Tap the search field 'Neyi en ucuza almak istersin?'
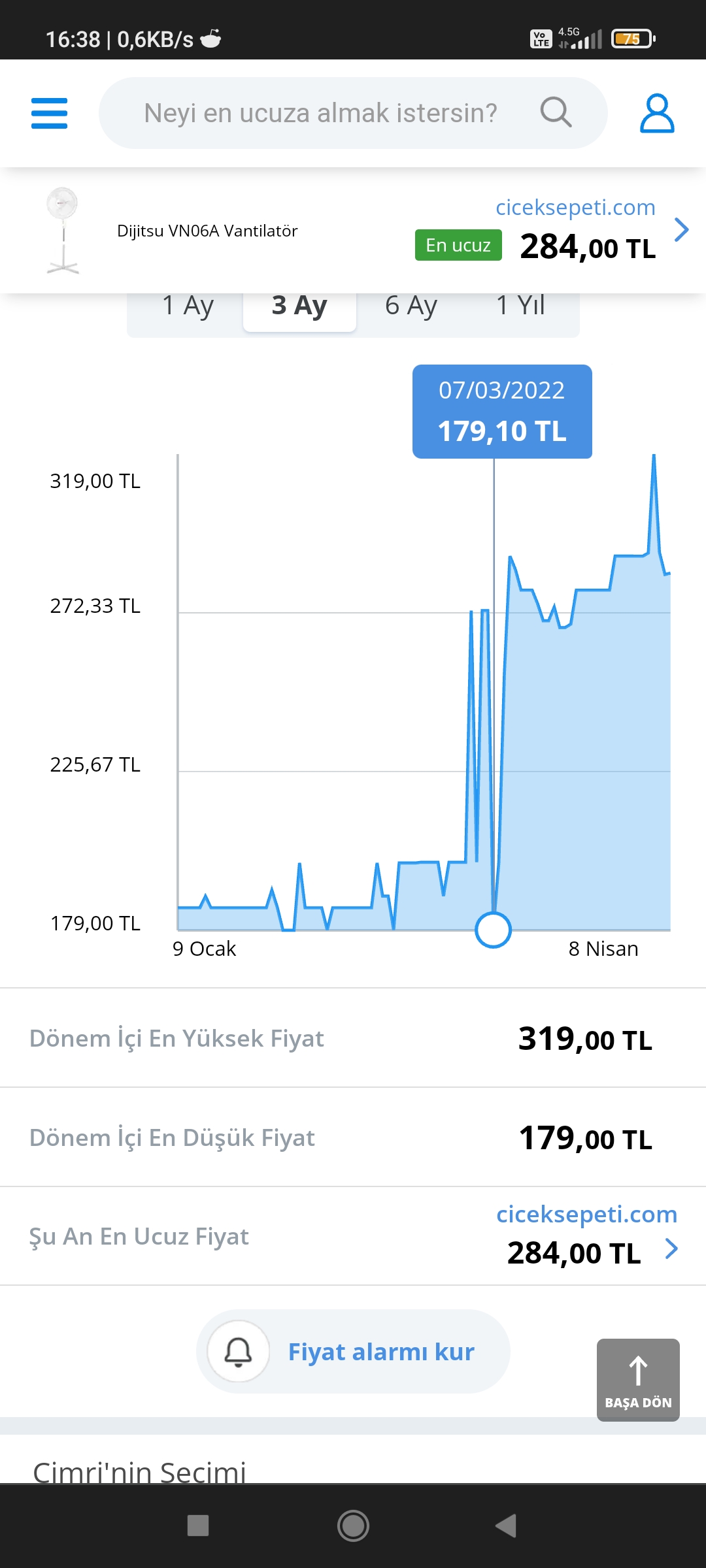Screen dimensions: 706x1568 point(353,113)
